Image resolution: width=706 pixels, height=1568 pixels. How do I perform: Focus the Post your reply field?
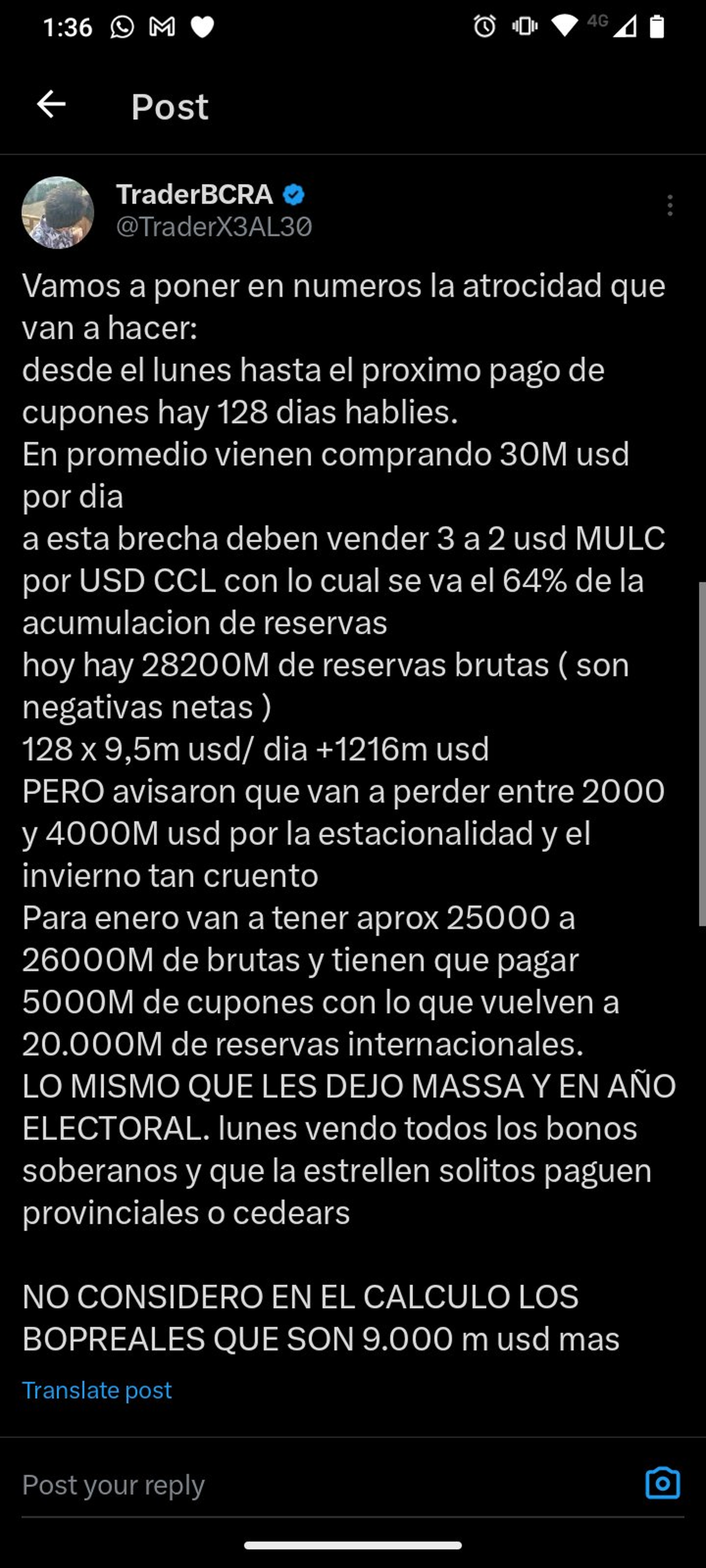305,1485
